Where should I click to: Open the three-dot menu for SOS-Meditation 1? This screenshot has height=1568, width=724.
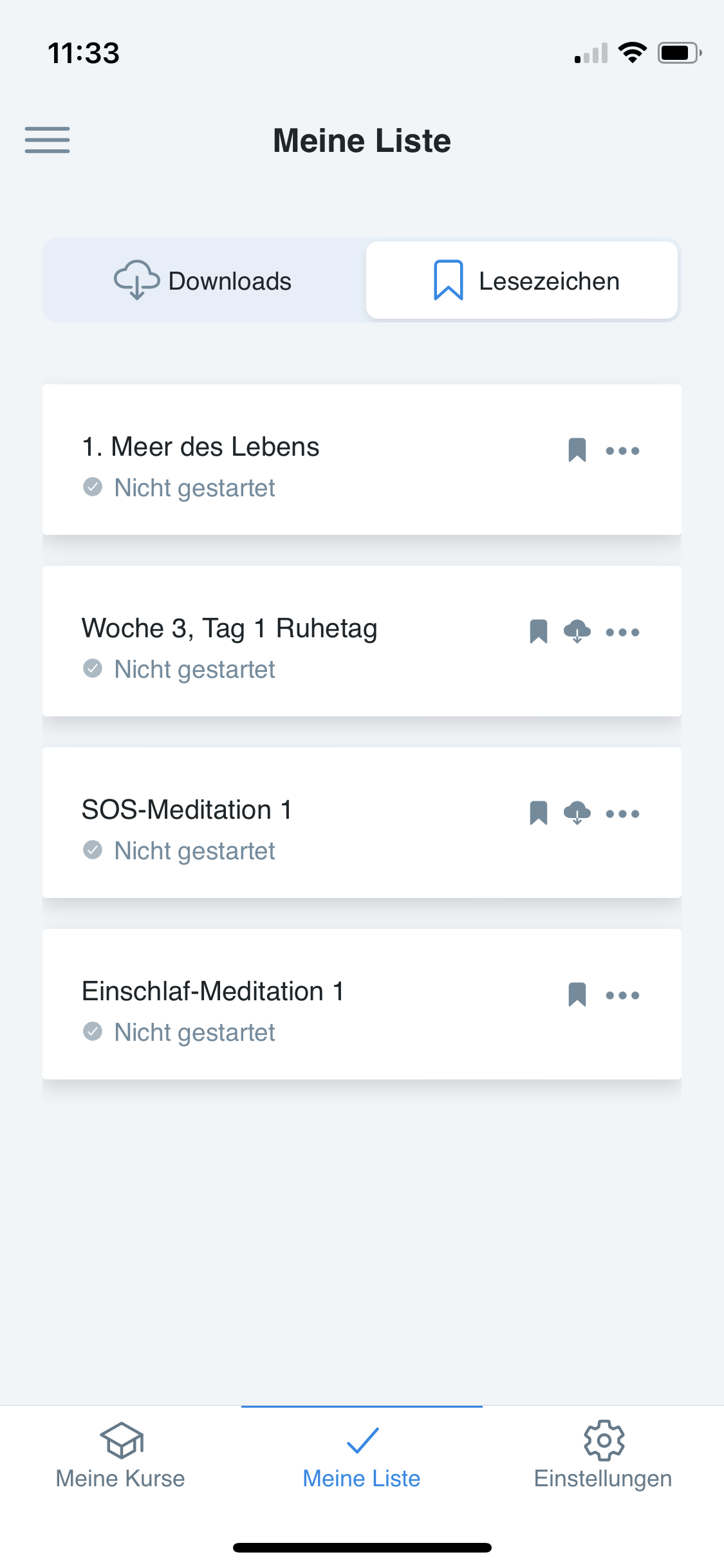(622, 814)
